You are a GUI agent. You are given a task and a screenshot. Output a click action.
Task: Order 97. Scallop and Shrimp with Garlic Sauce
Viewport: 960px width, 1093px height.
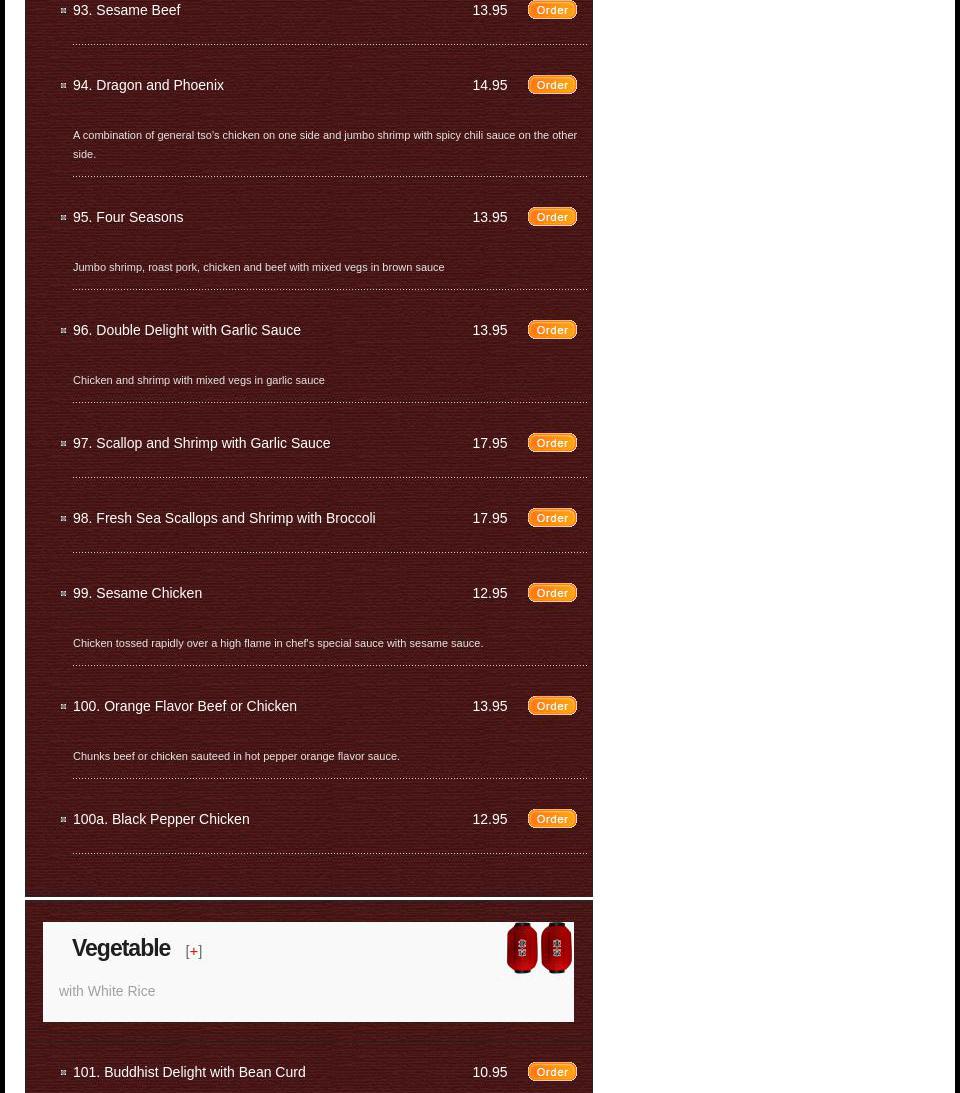(x=552, y=443)
